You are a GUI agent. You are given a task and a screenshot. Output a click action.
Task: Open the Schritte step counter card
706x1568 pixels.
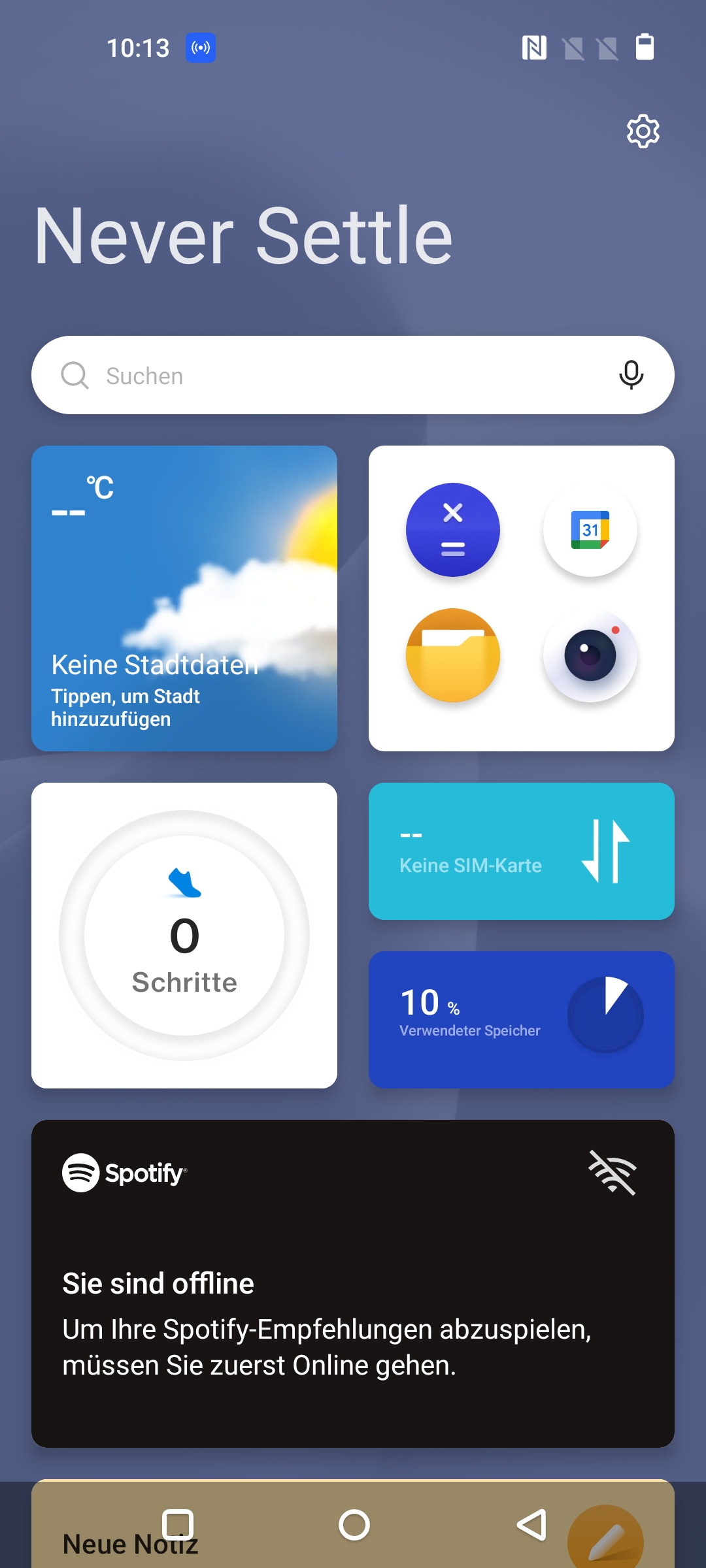tap(184, 935)
